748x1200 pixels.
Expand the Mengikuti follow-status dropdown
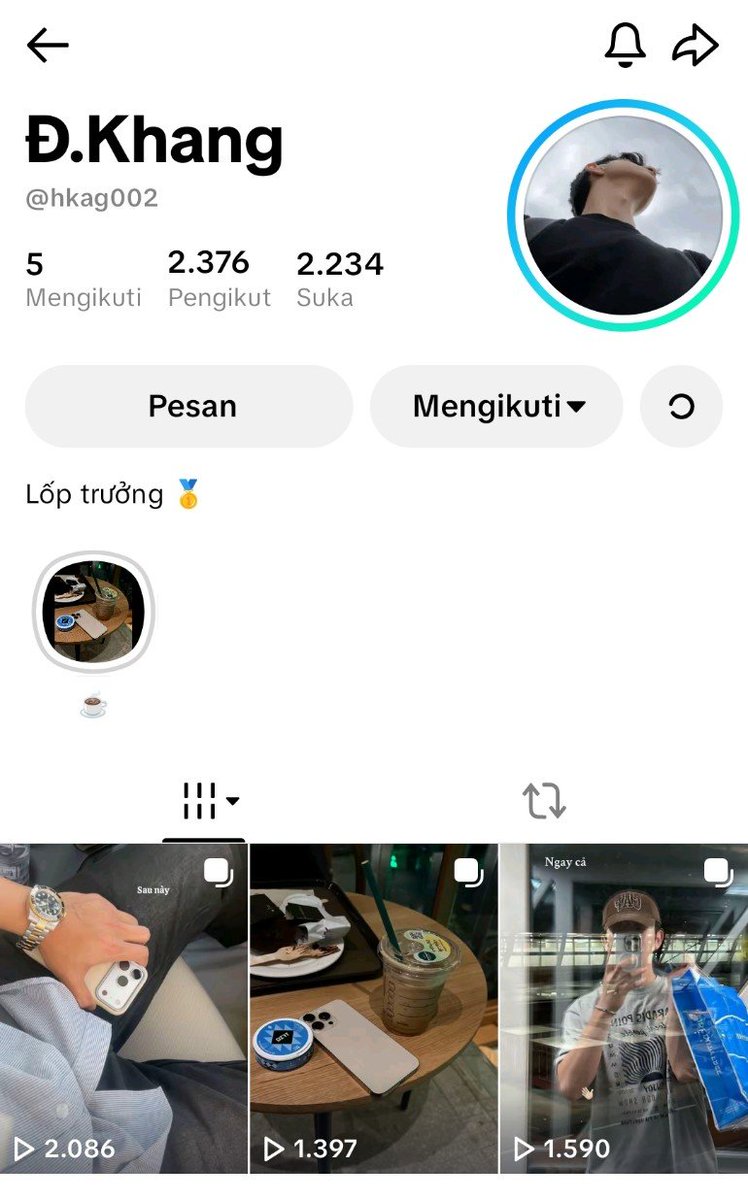point(497,406)
